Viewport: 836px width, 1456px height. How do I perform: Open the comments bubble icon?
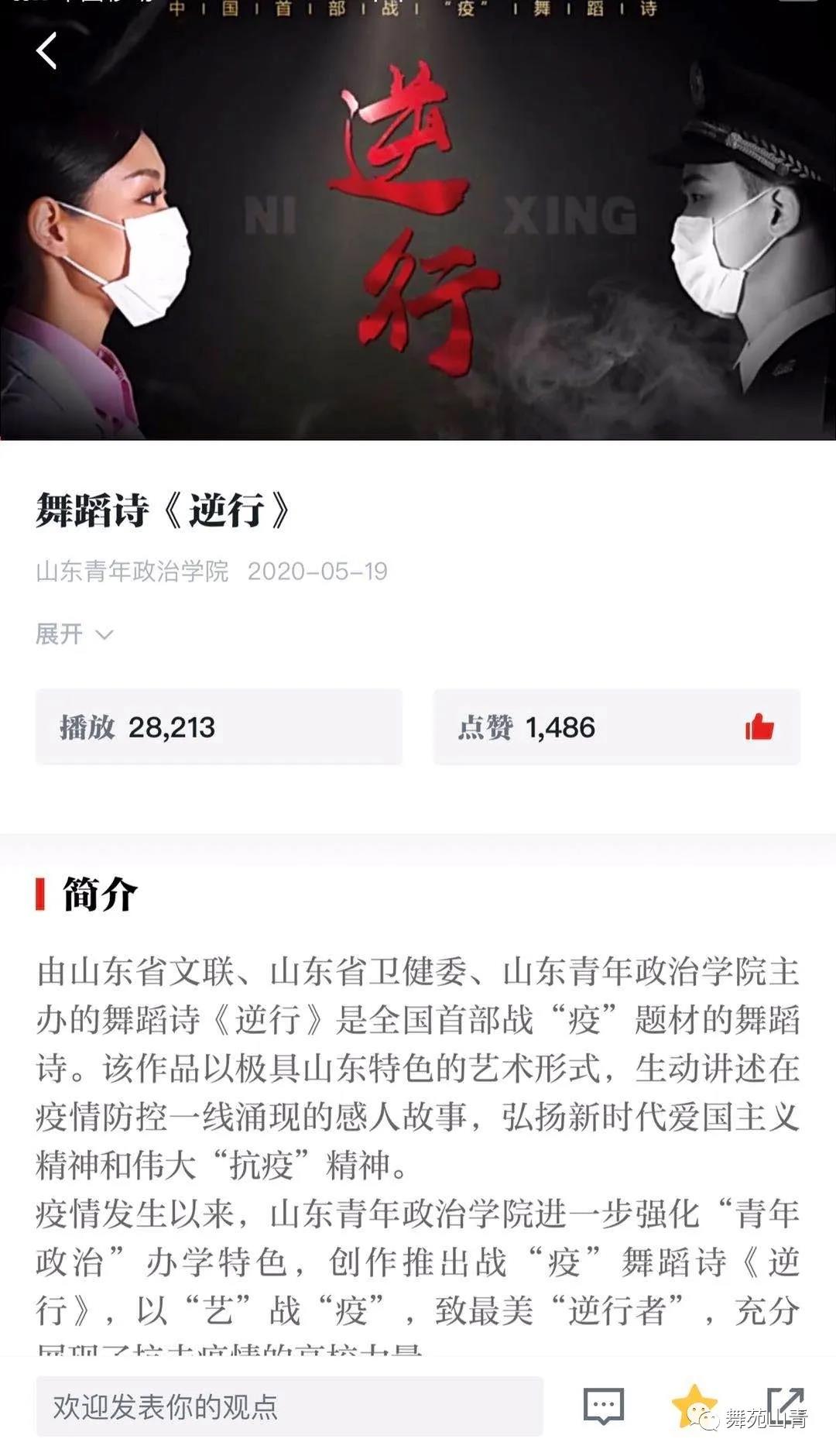pos(603,1406)
